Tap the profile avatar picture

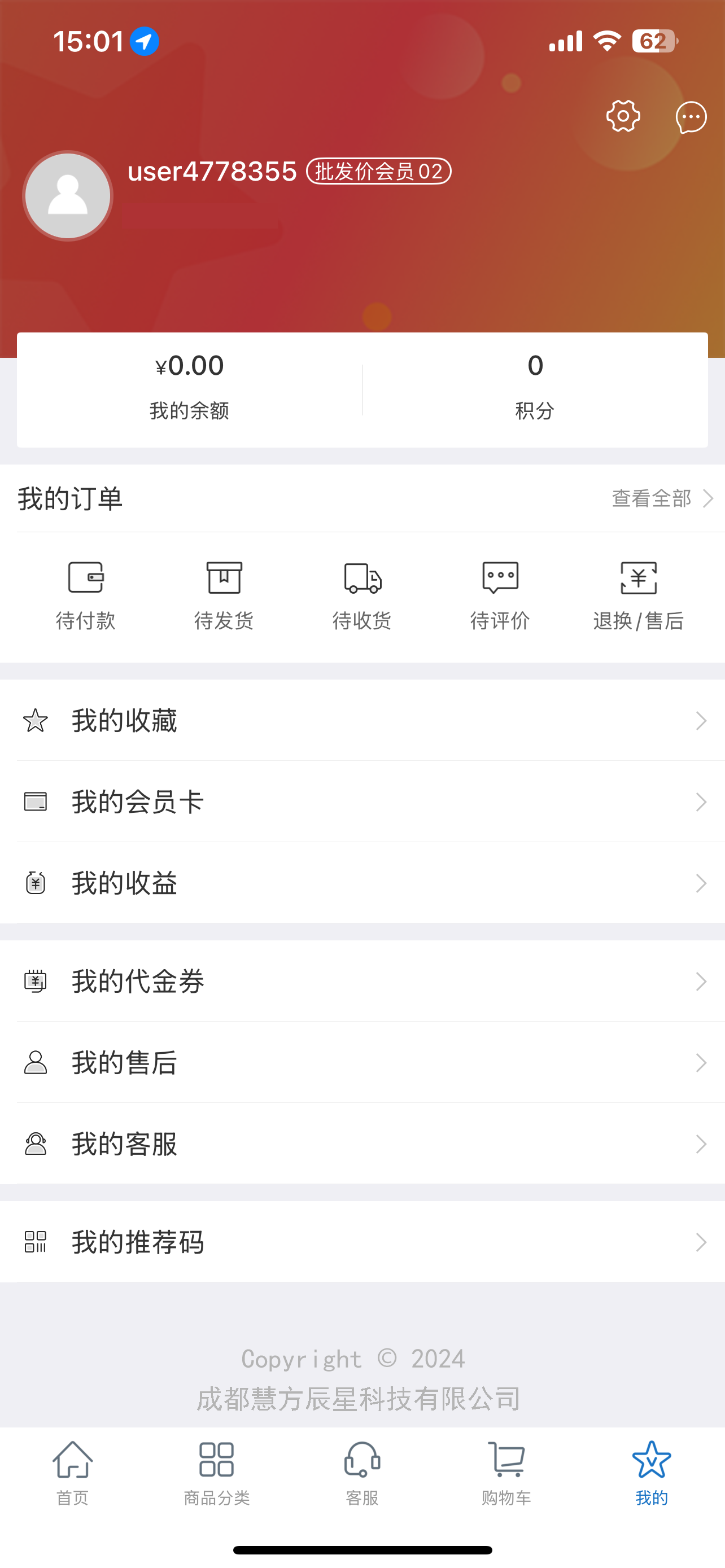coord(68,196)
